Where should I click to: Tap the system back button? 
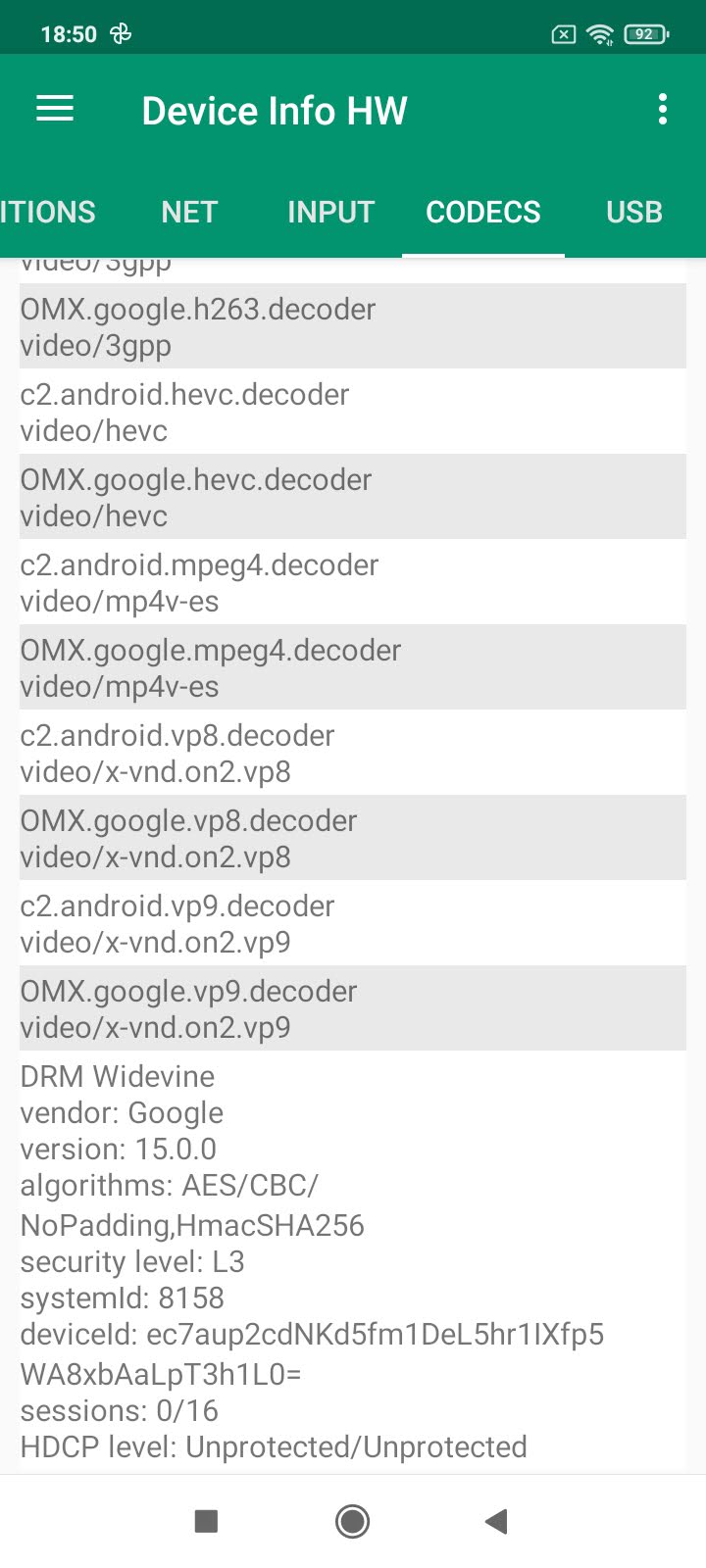(x=496, y=1521)
